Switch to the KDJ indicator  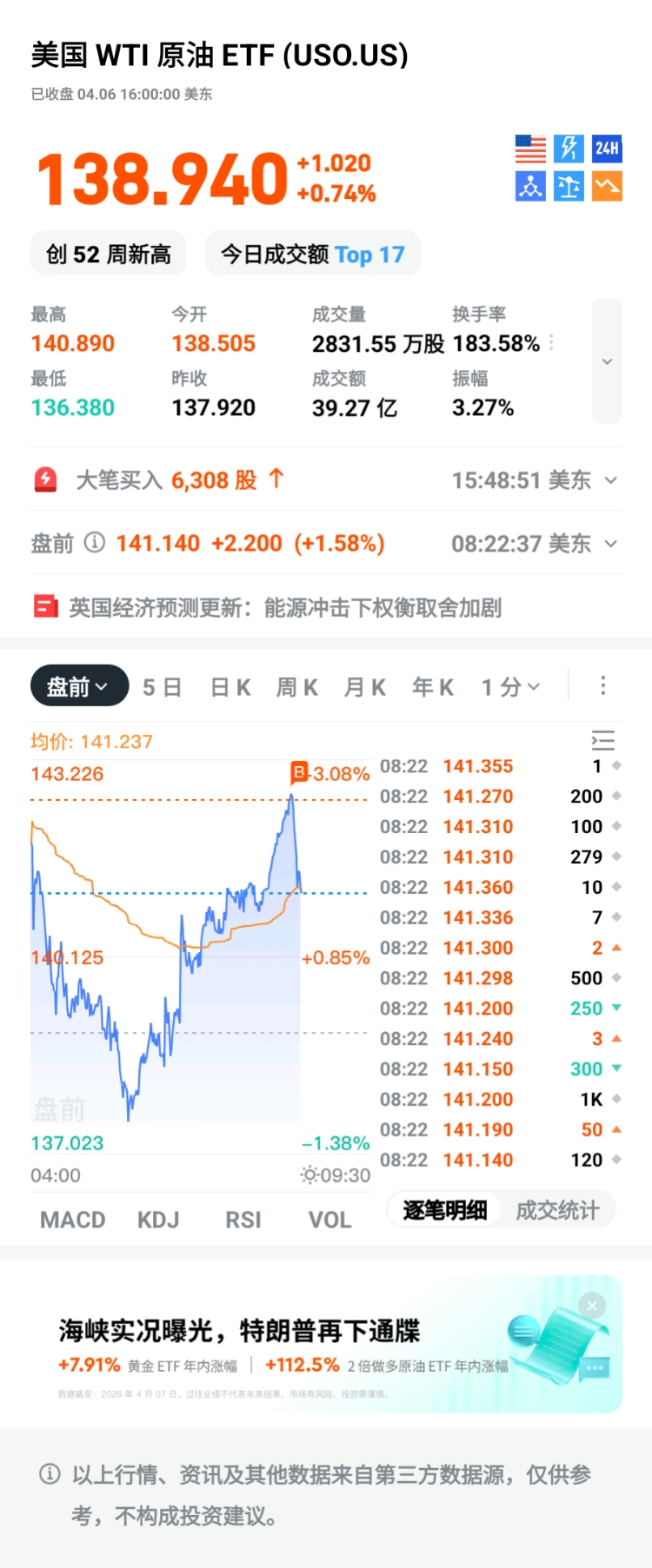click(x=158, y=1220)
